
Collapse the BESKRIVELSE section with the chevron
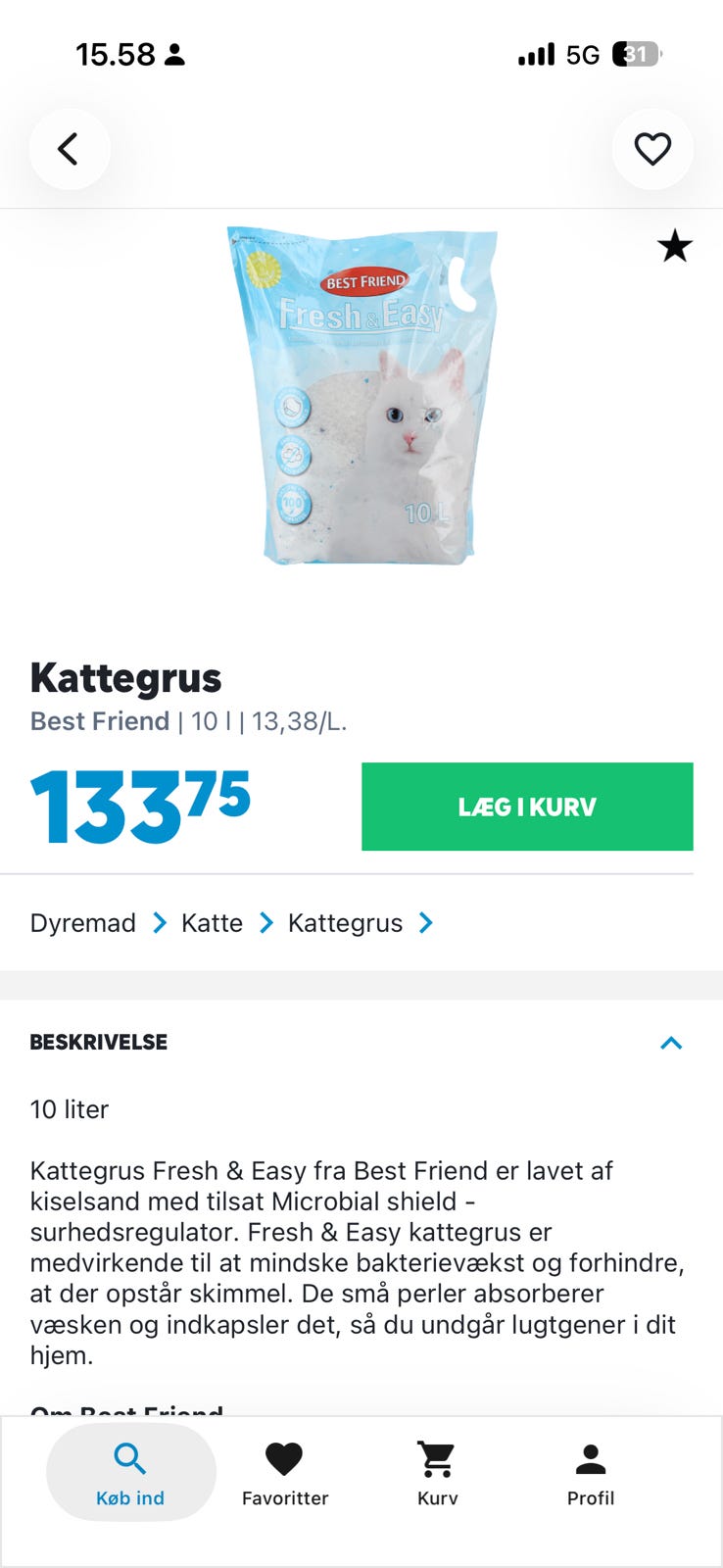point(672,1042)
